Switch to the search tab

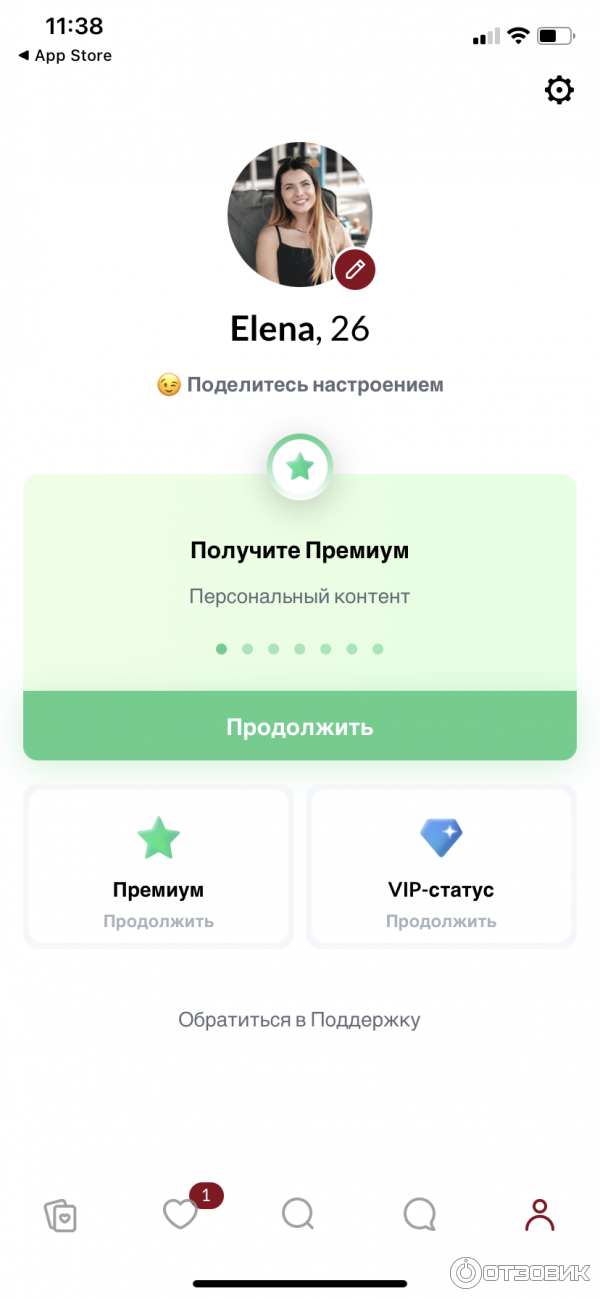tap(298, 1214)
